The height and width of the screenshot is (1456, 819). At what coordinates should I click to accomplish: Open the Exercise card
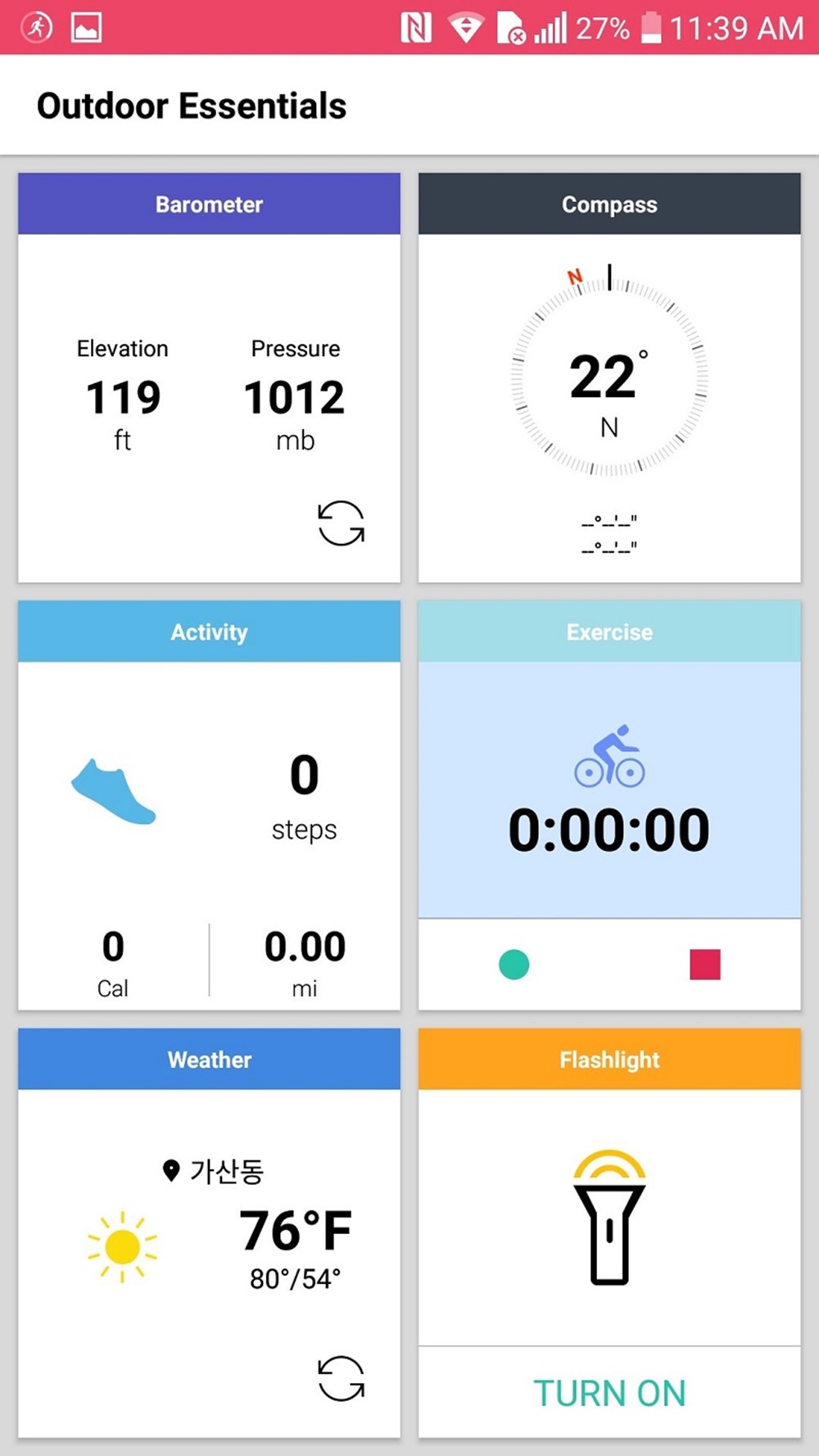[609, 786]
